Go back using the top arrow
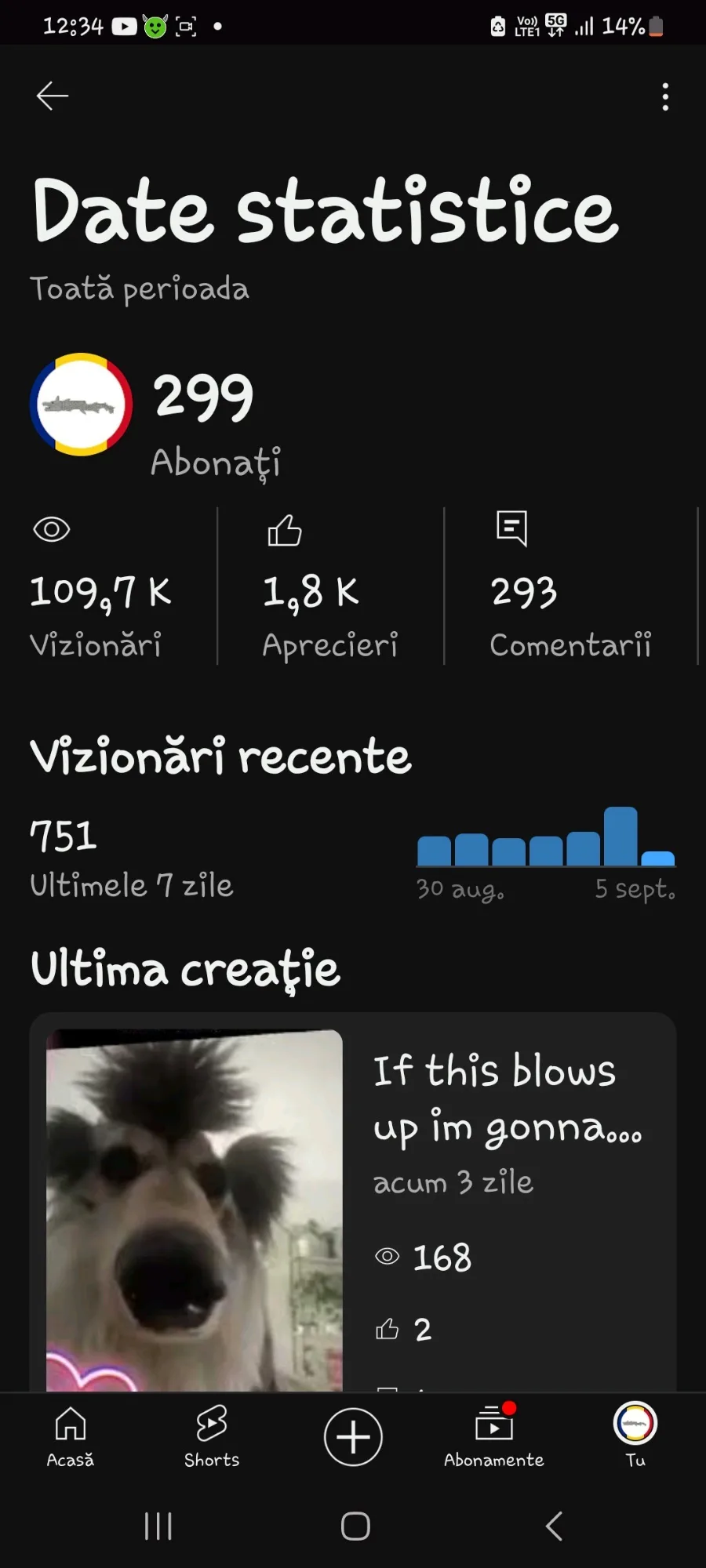Screen dimensions: 706x1568 (53, 96)
